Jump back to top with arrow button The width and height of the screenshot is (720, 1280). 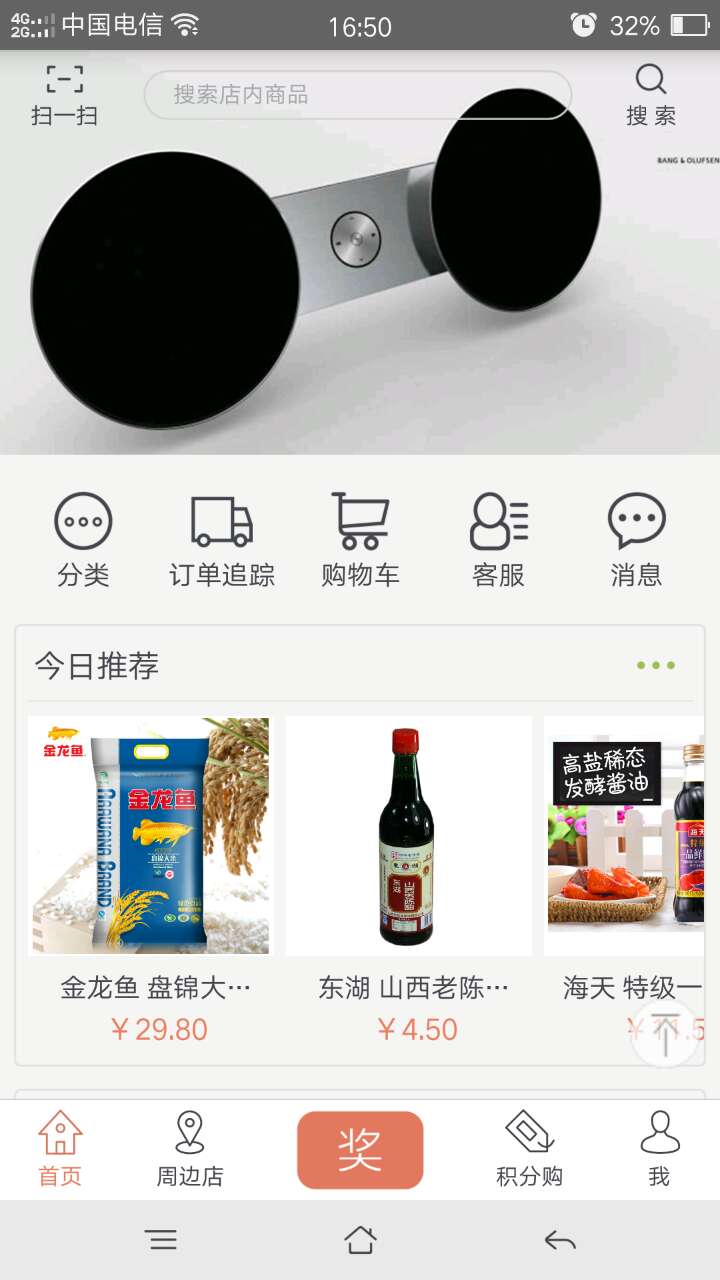[x=665, y=1033]
